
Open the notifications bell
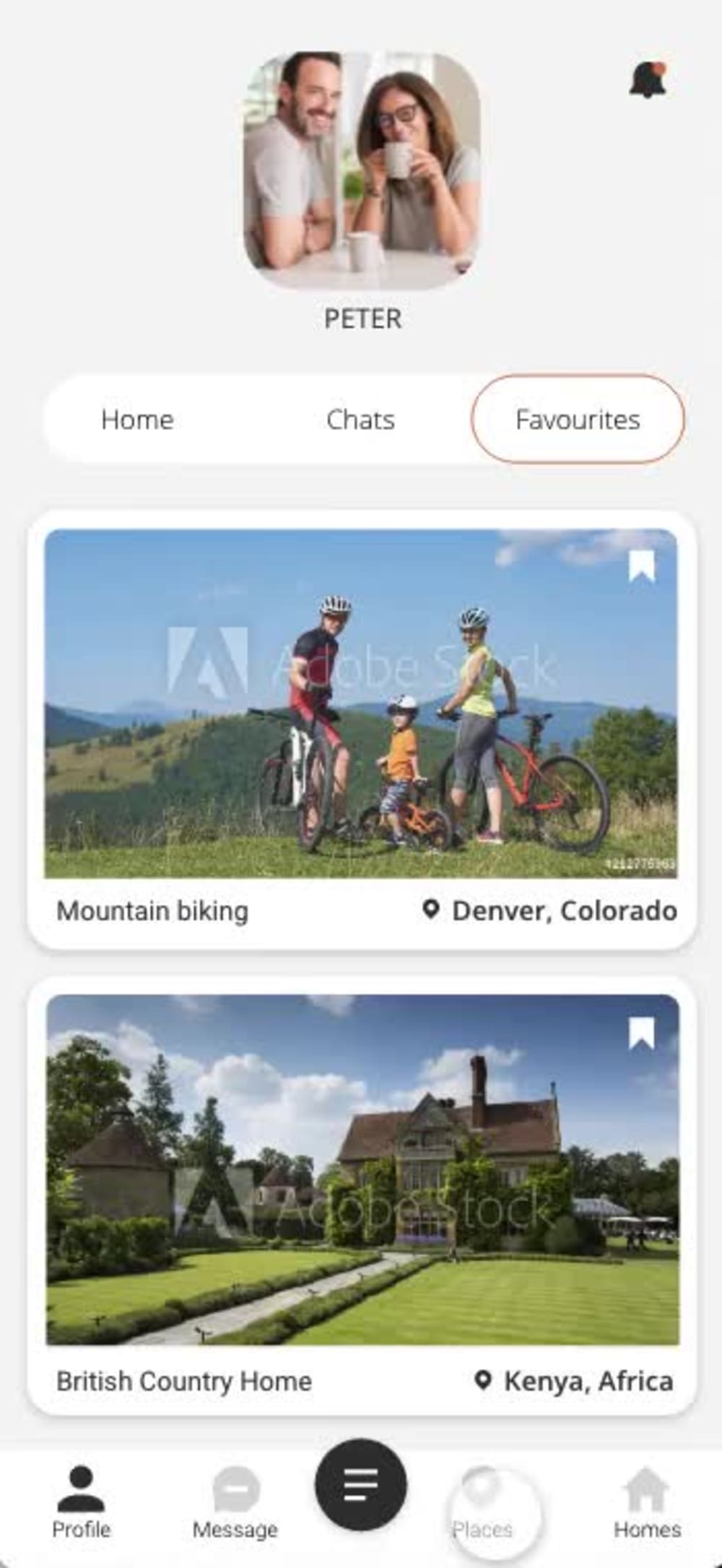pos(648,79)
